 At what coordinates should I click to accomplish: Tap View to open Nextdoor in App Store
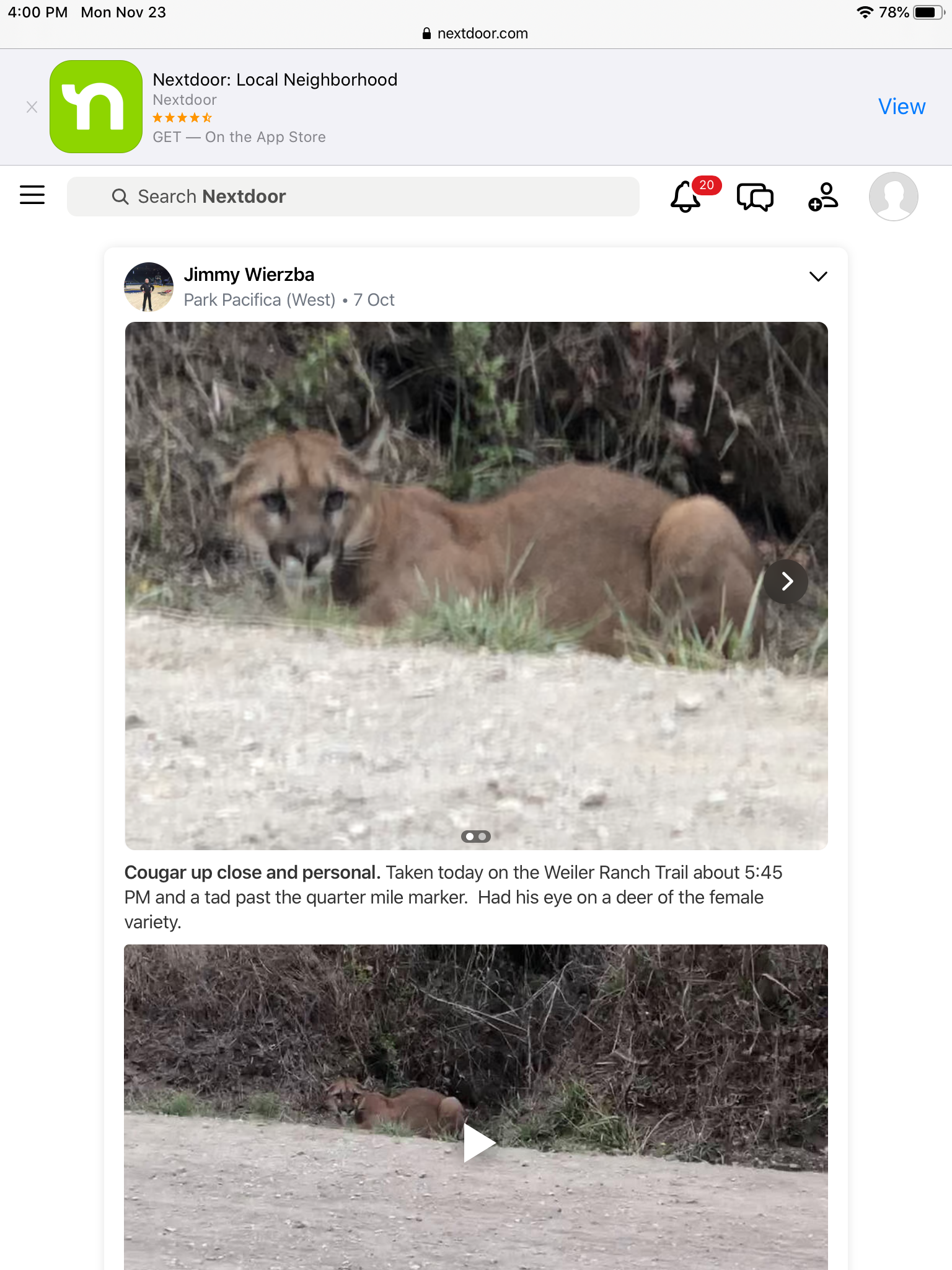(x=901, y=107)
